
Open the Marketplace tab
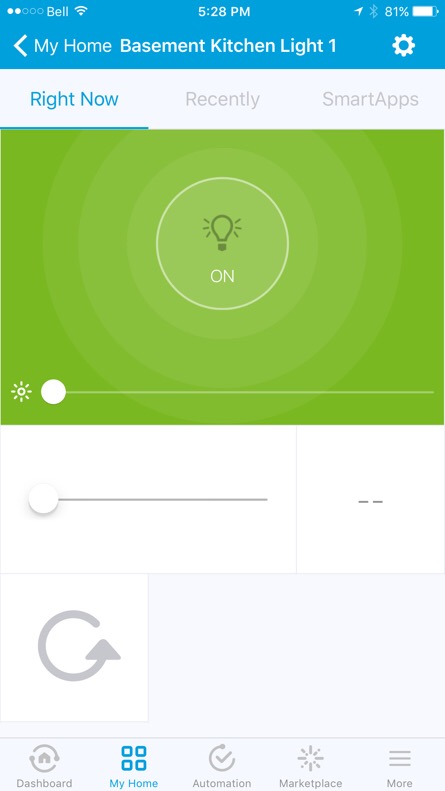coord(311,766)
